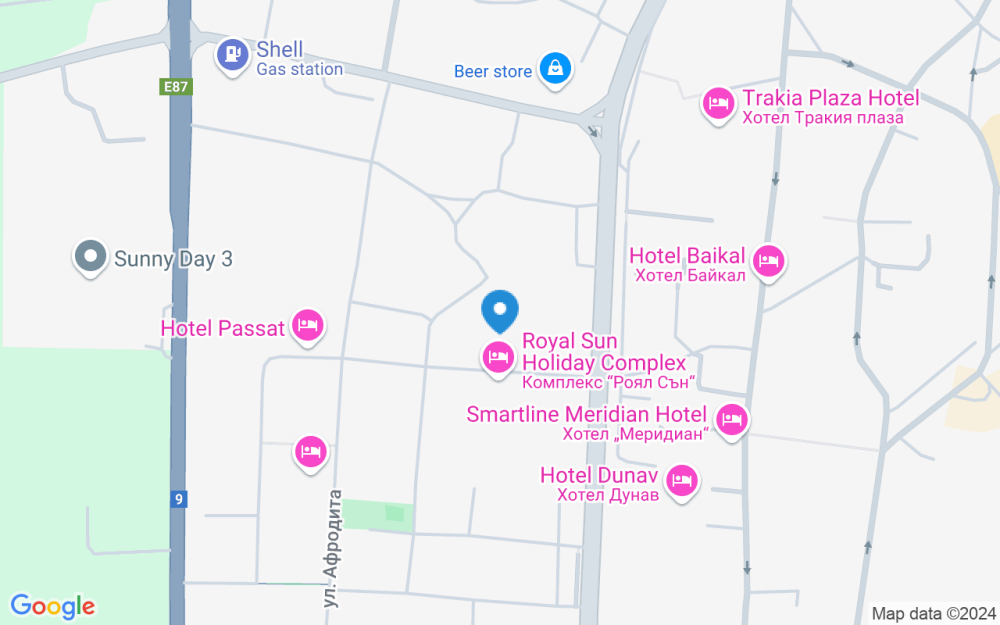Select Smartline Meridian Hotel marker
1000x625 pixels.
(732, 422)
